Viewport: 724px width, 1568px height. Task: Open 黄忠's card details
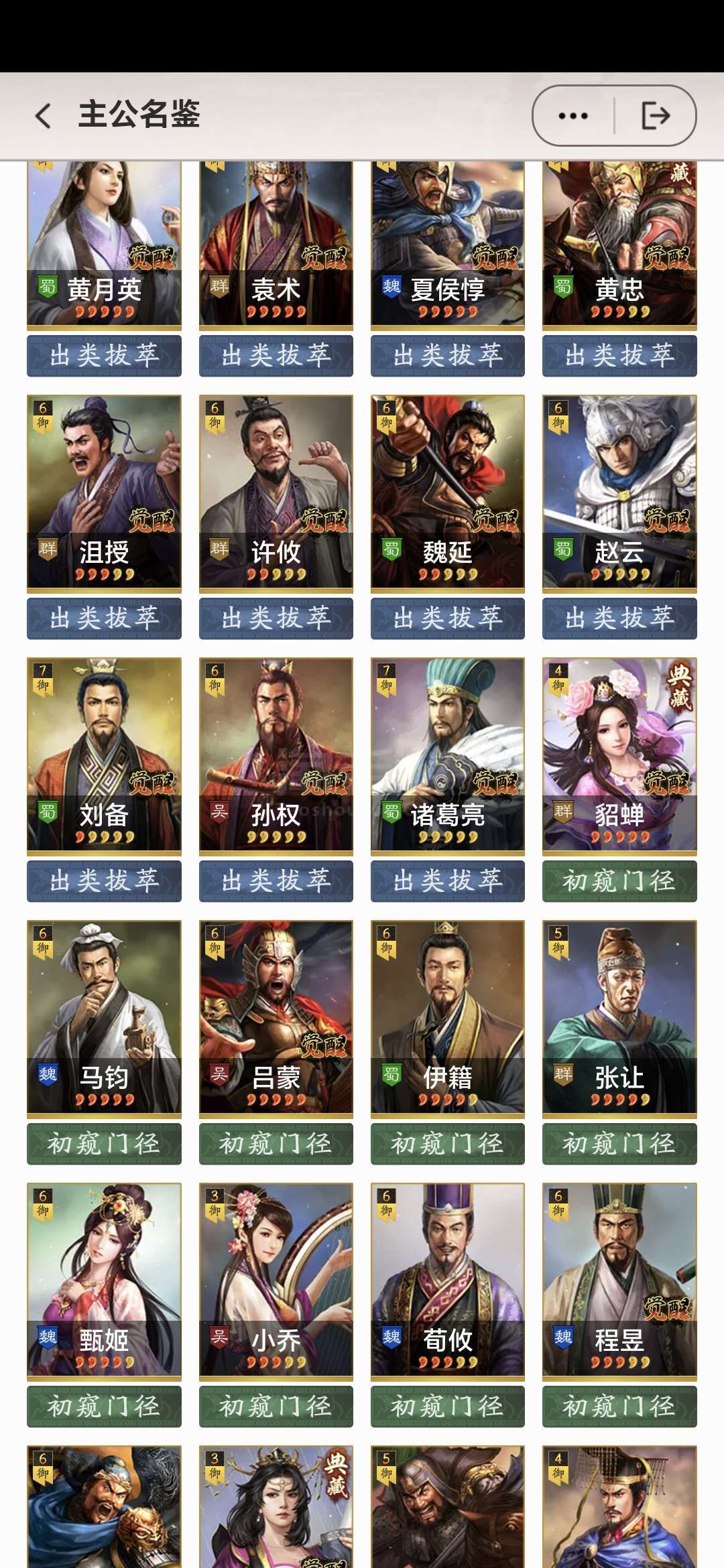coord(619,245)
